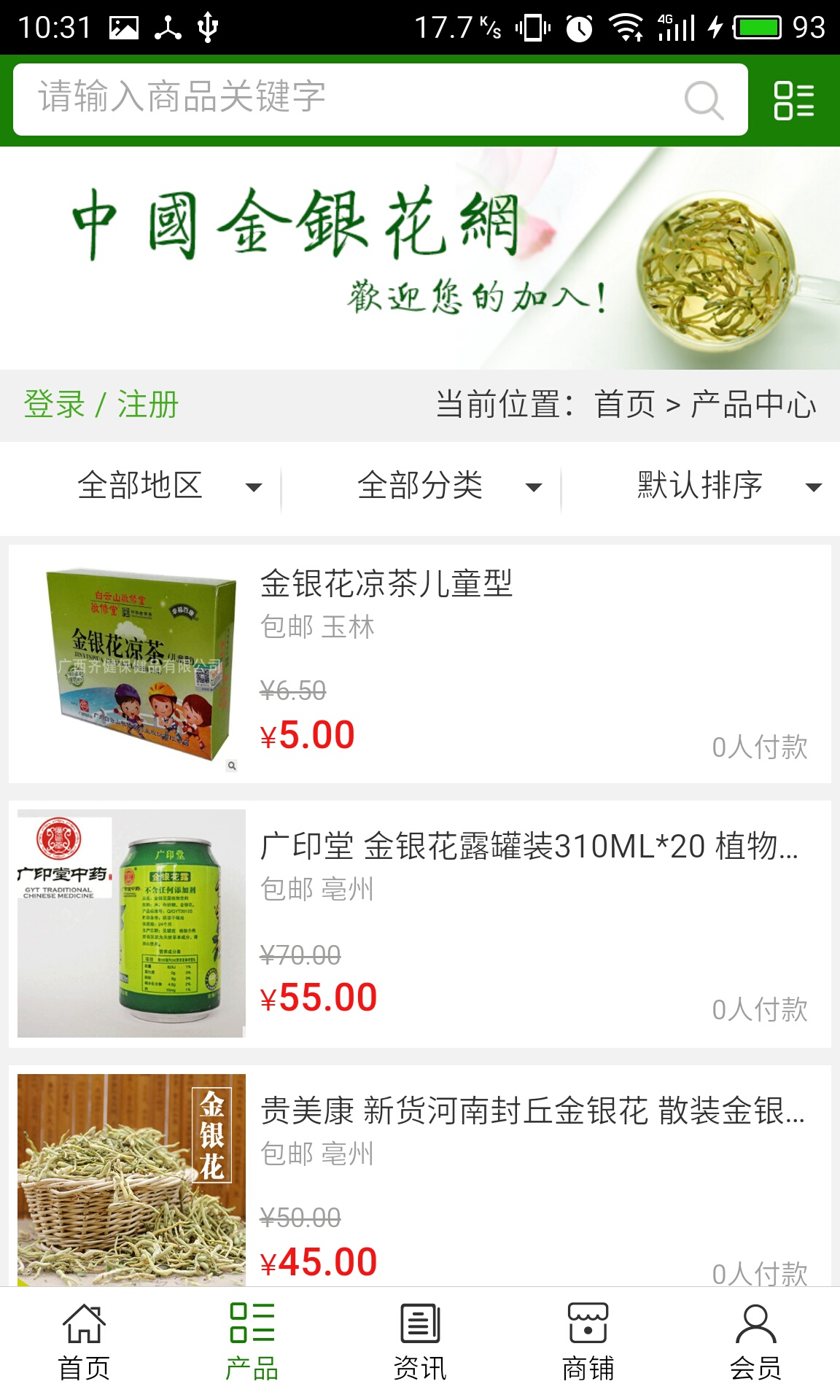Screen dimensions: 840x1400
Task: Tap the product keyword search field
Action: (350, 98)
